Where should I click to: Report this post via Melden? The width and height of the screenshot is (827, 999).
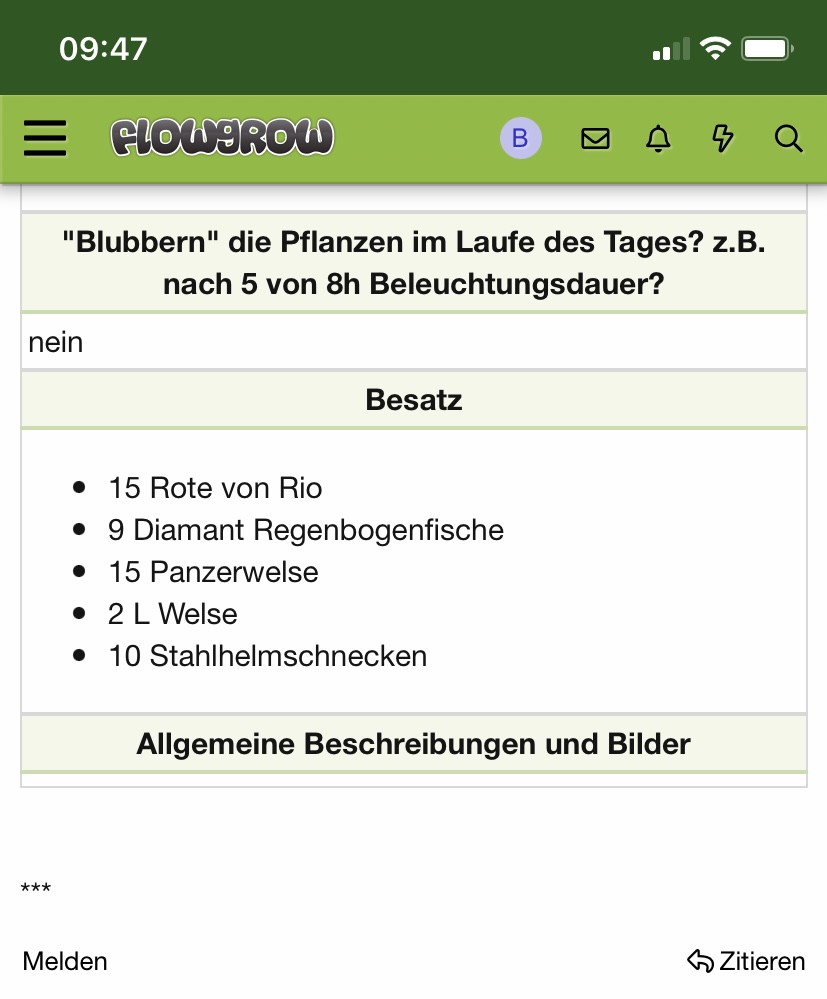65,961
